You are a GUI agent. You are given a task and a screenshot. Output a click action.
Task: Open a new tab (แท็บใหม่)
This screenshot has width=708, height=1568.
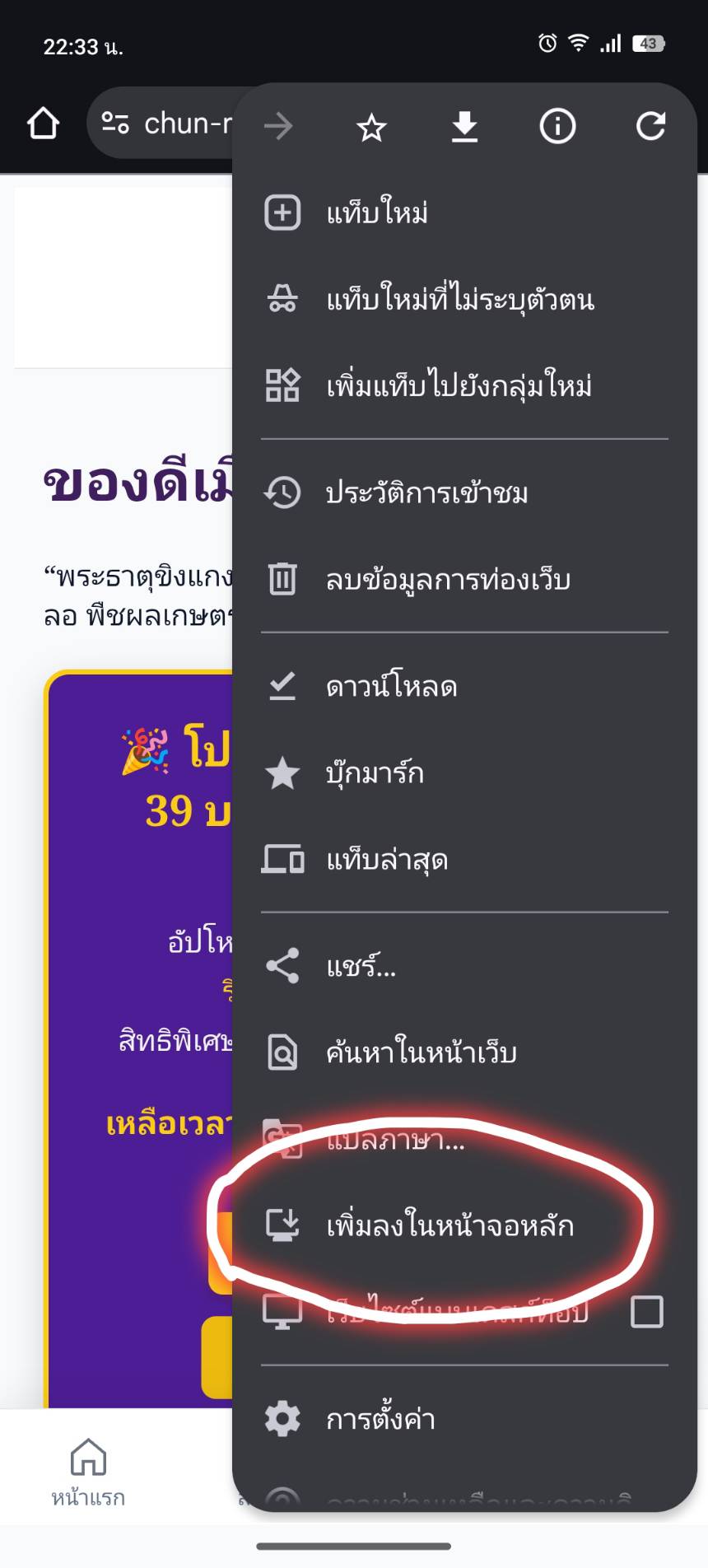[376, 213]
